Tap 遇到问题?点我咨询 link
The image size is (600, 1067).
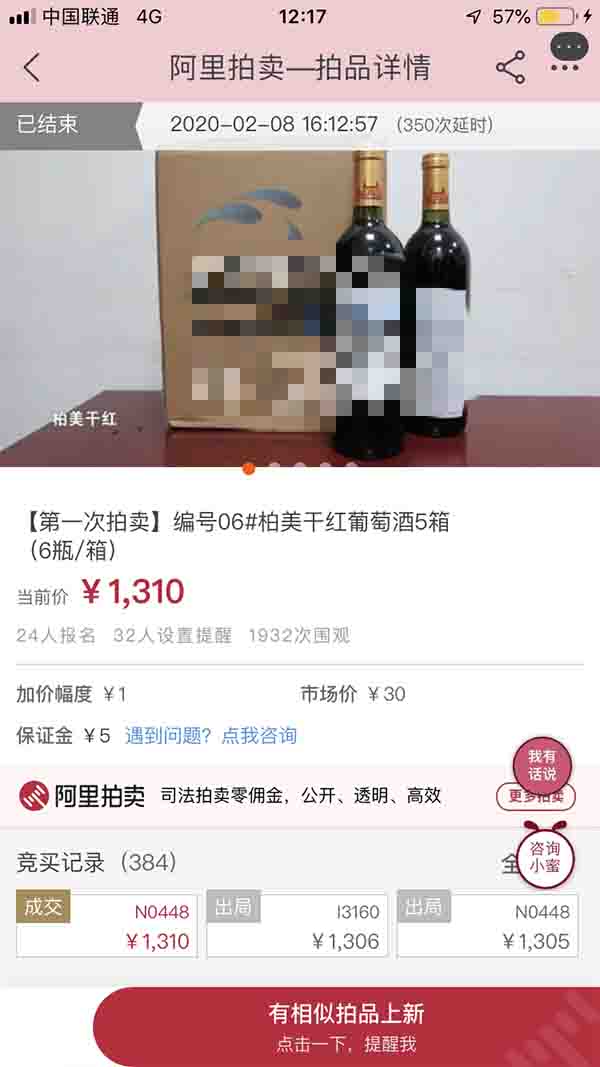click(x=211, y=736)
